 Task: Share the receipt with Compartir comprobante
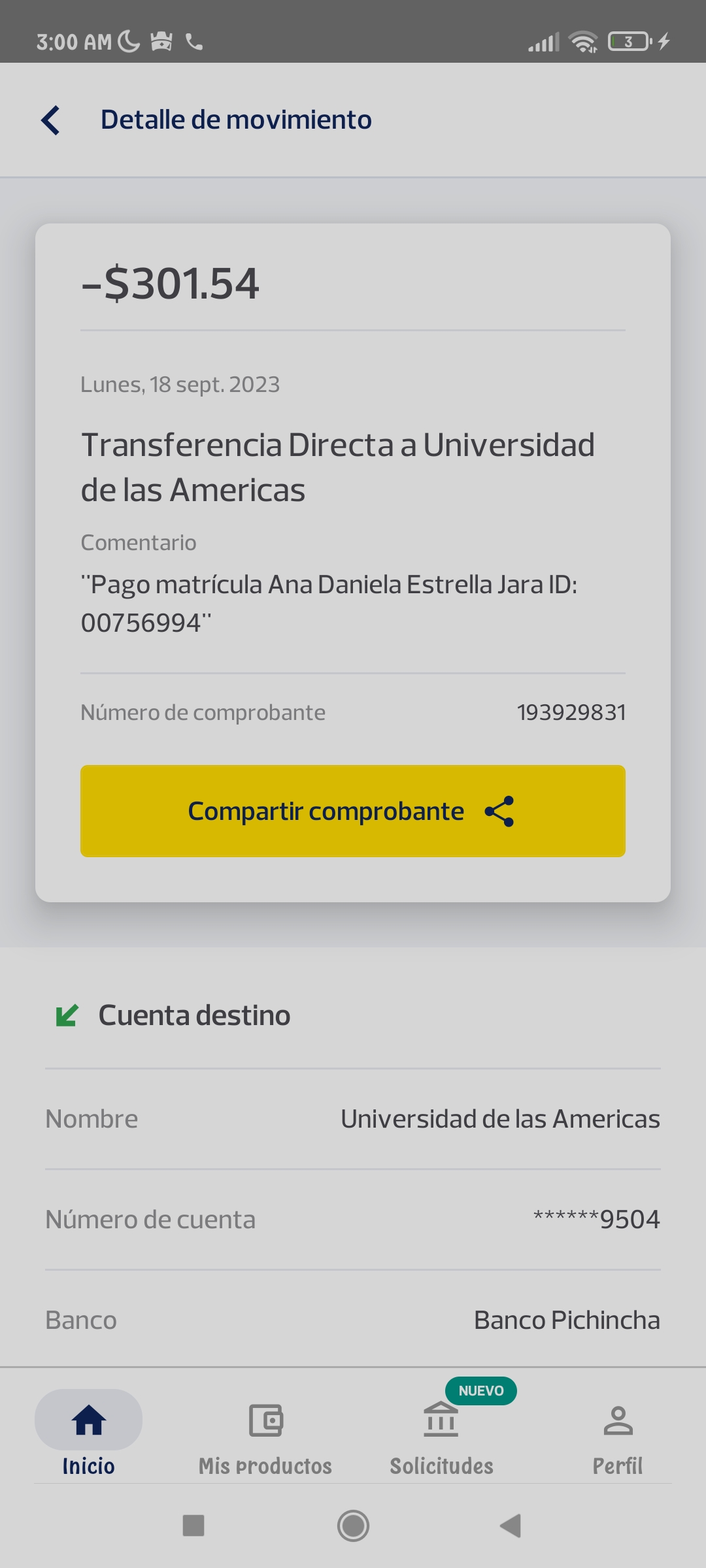(x=352, y=811)
